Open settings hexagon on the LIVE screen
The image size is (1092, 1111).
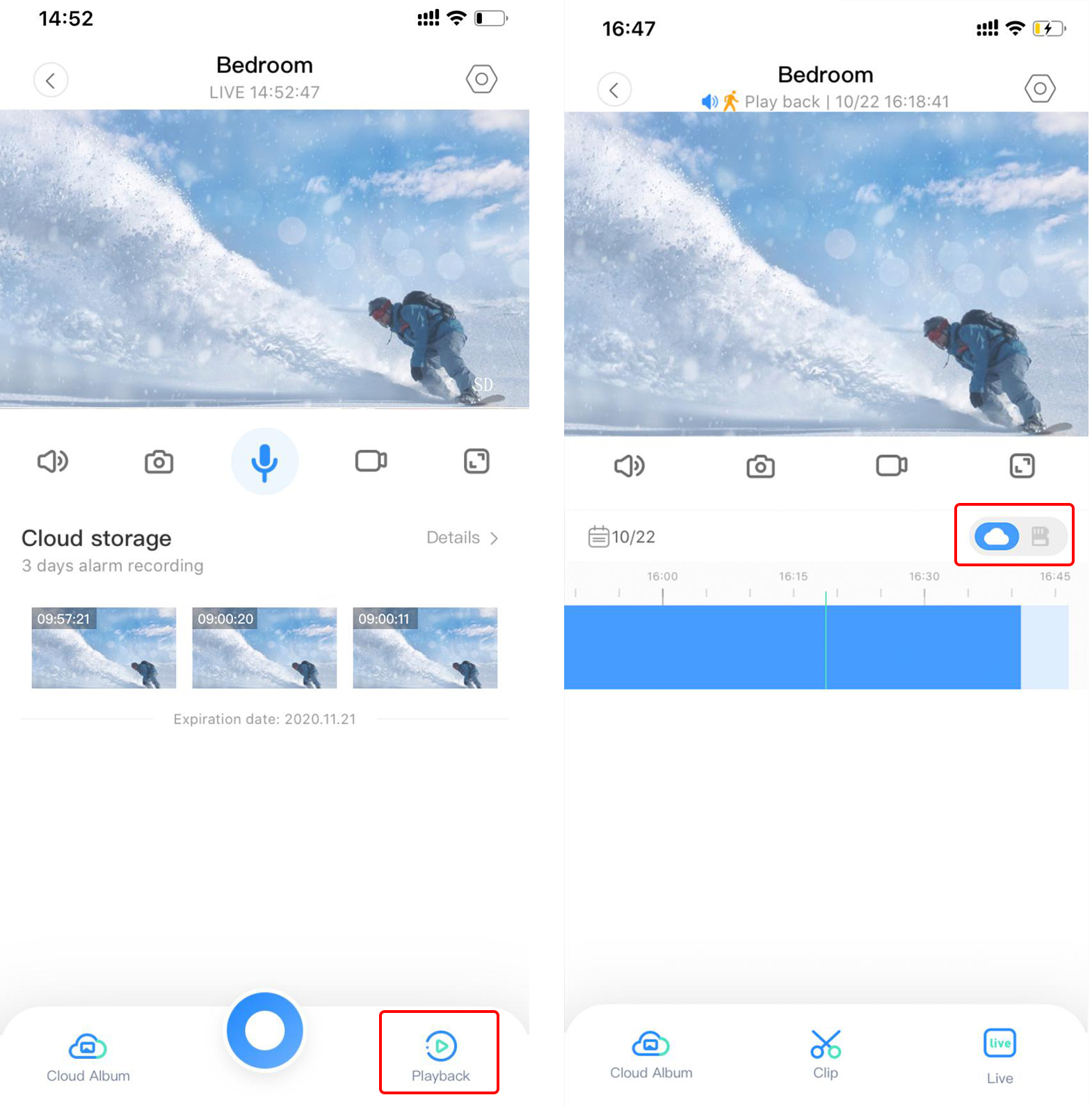click(x=481, y=79)
